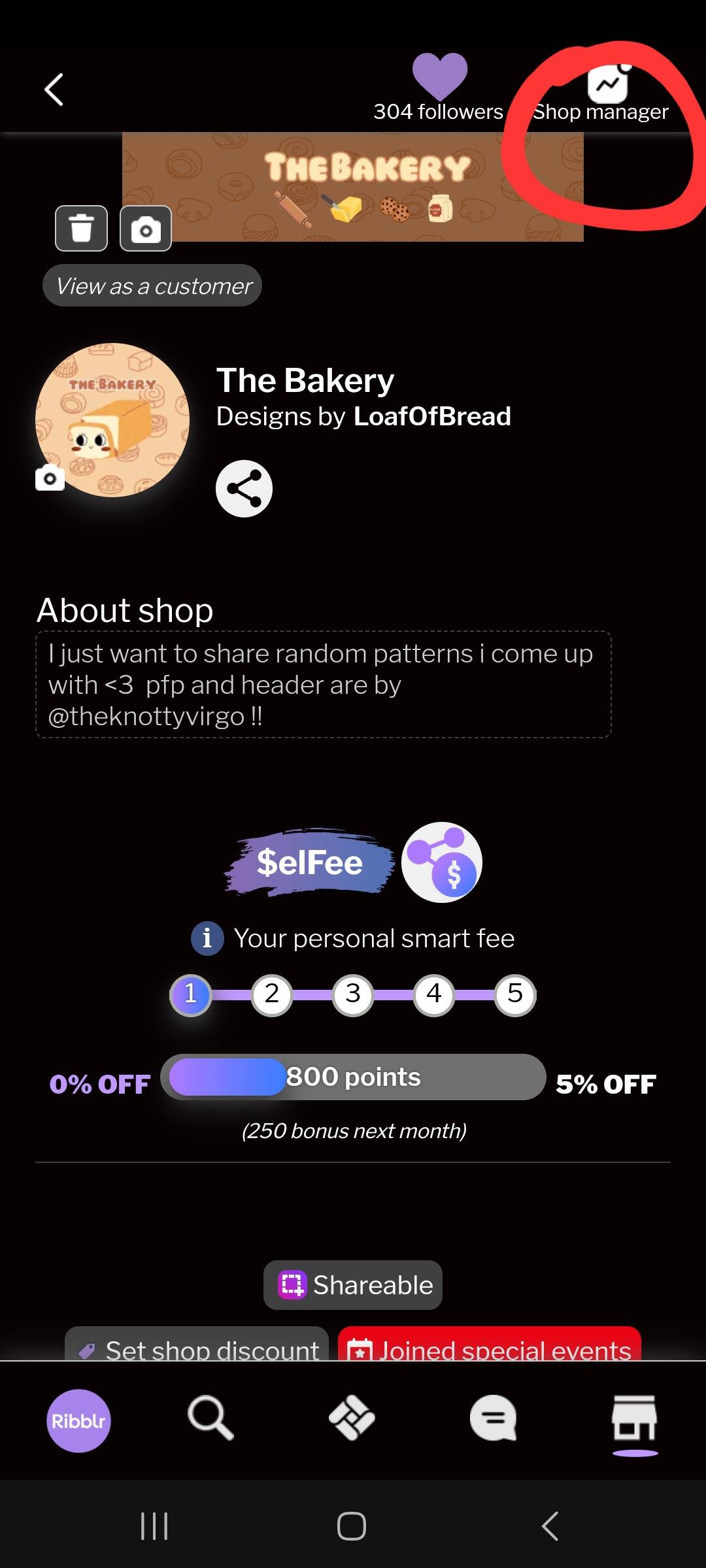The width and height of the screenshot is (706, 1568).
Task: Change the shop profile picture
Action: coord(50,478)
